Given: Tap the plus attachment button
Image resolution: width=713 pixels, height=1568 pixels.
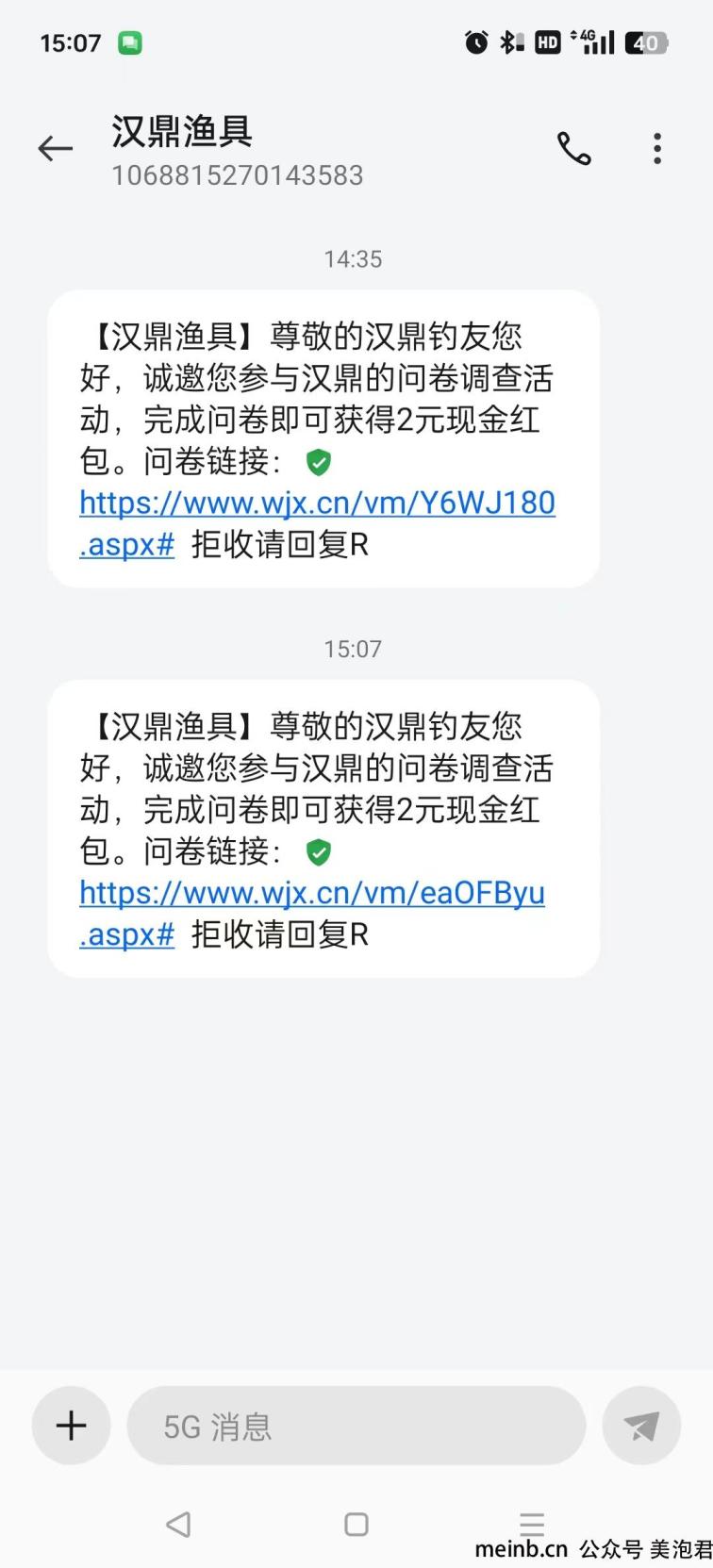Looking at the screenshot, I should [72, 1426].
